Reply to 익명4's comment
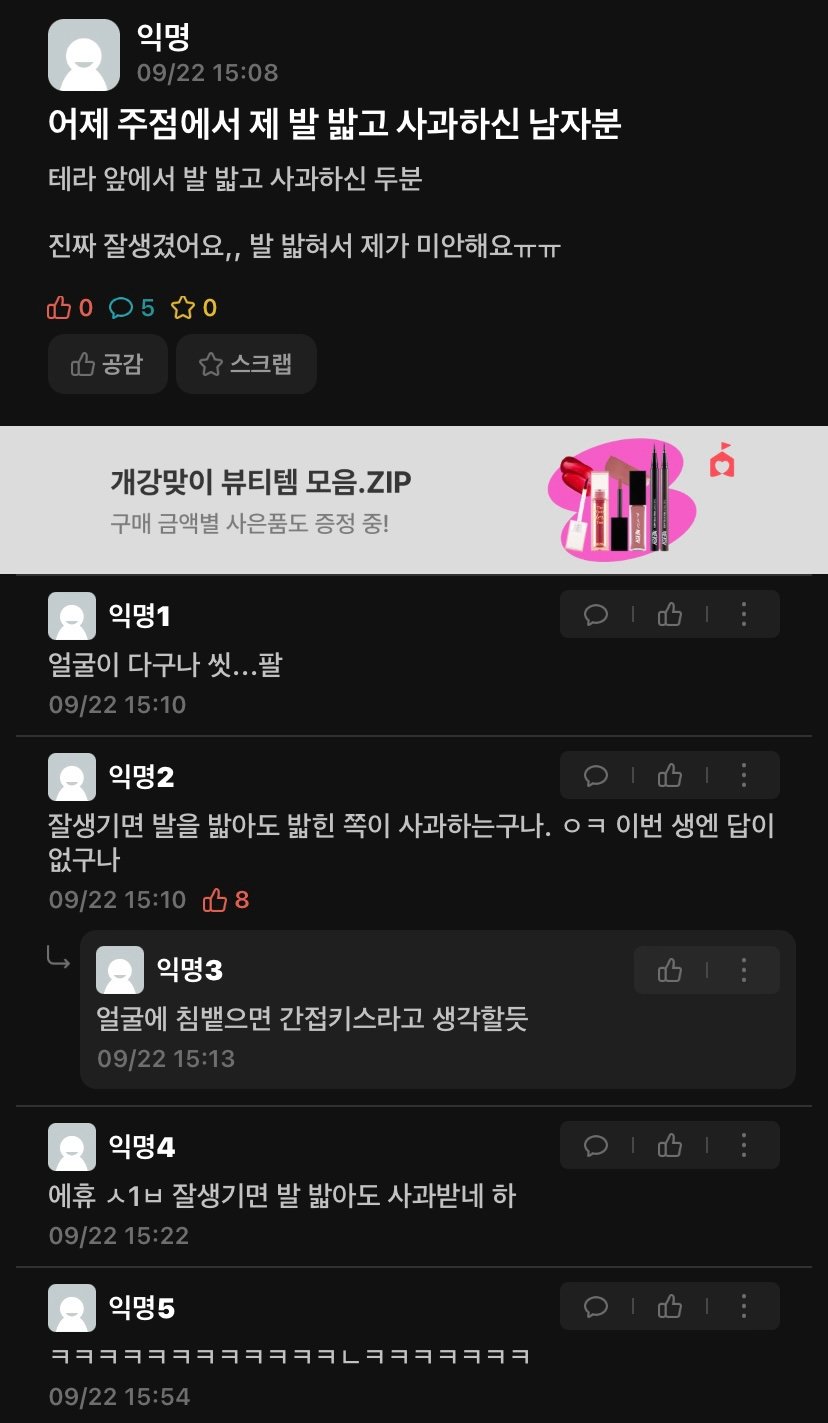 click(596, 1145)
